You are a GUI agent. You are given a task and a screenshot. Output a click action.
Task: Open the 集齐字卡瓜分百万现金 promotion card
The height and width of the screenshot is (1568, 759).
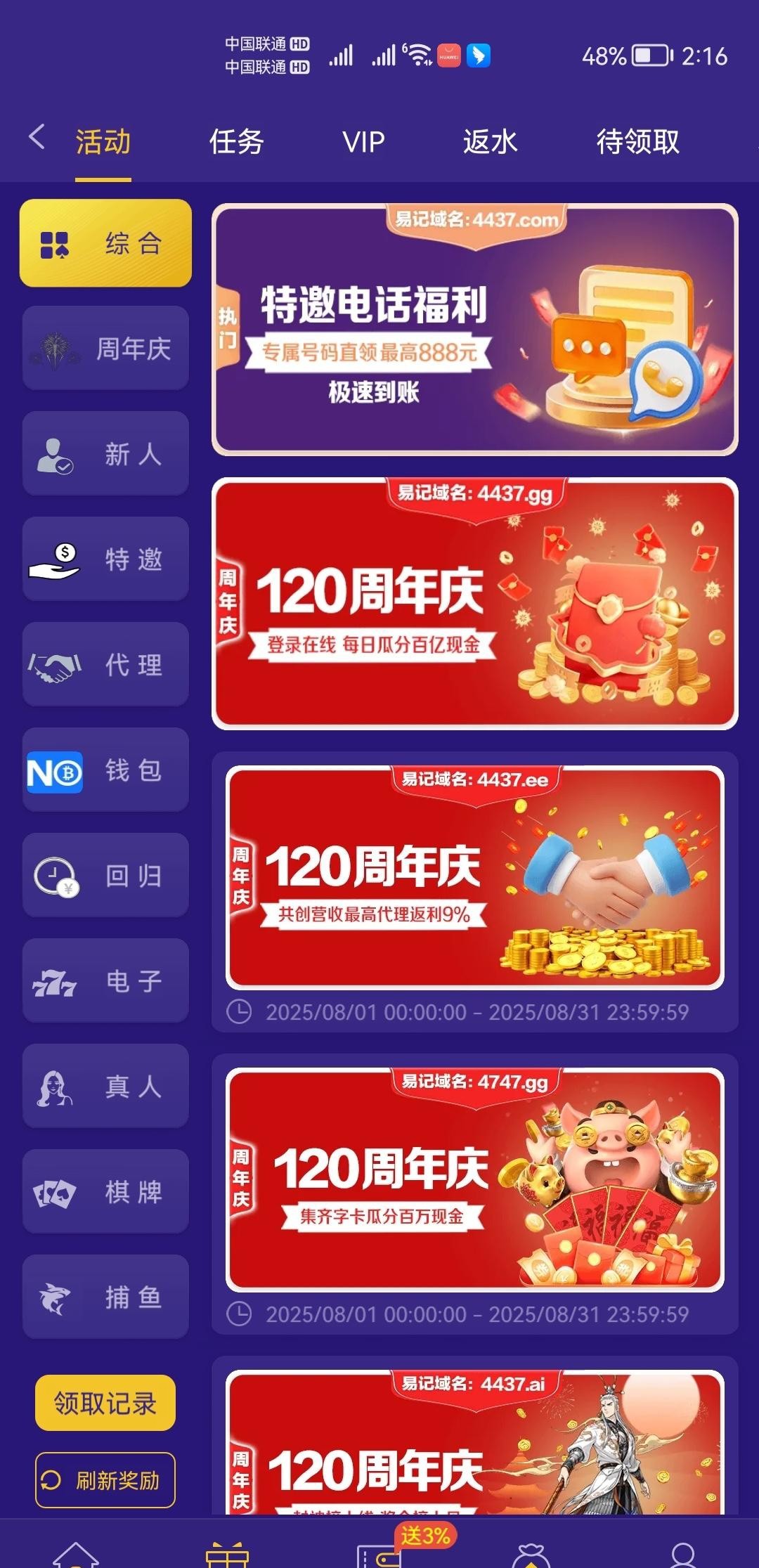click(475, 1181)
